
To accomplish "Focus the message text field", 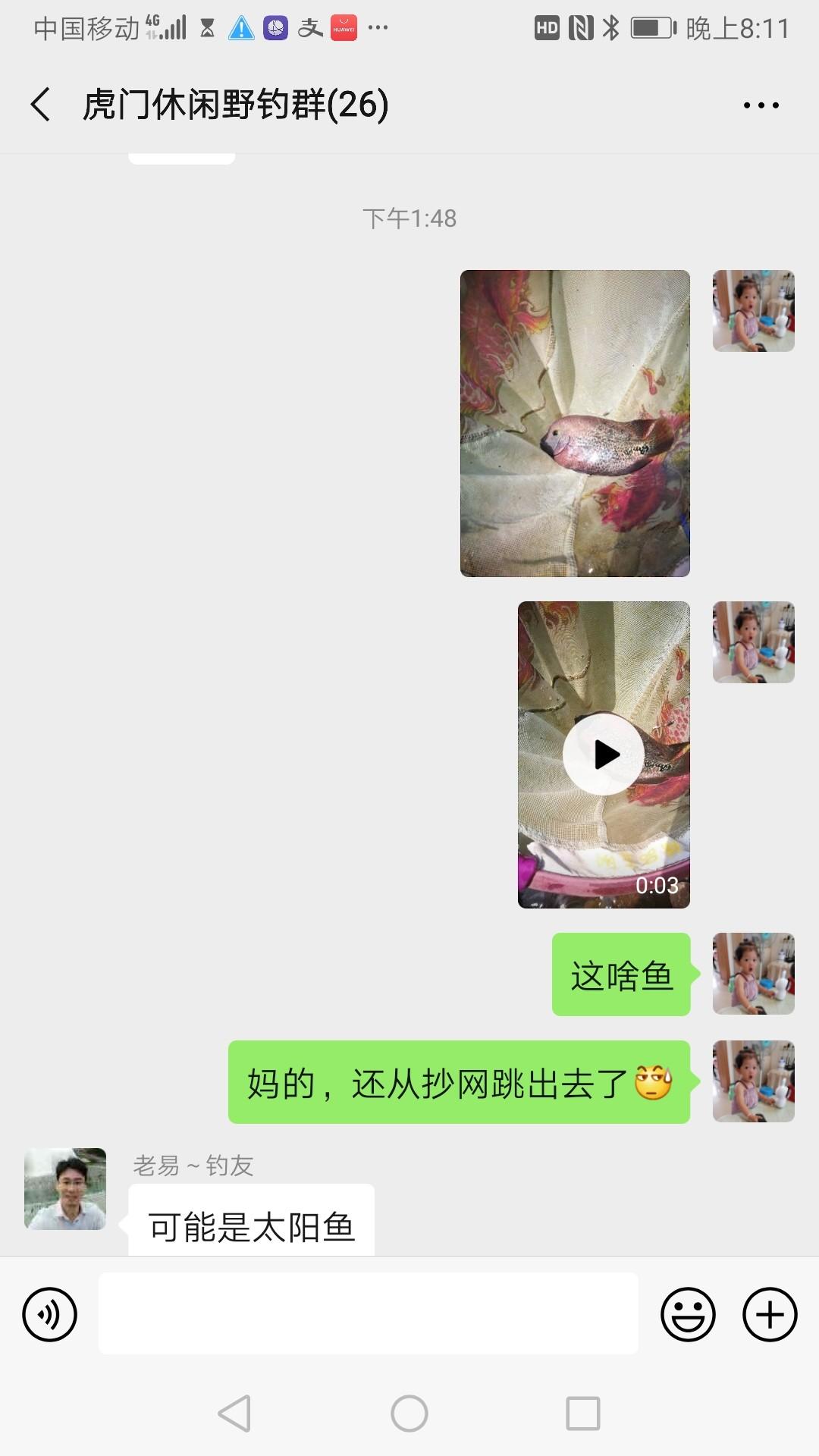I will tap(368, 1314).
